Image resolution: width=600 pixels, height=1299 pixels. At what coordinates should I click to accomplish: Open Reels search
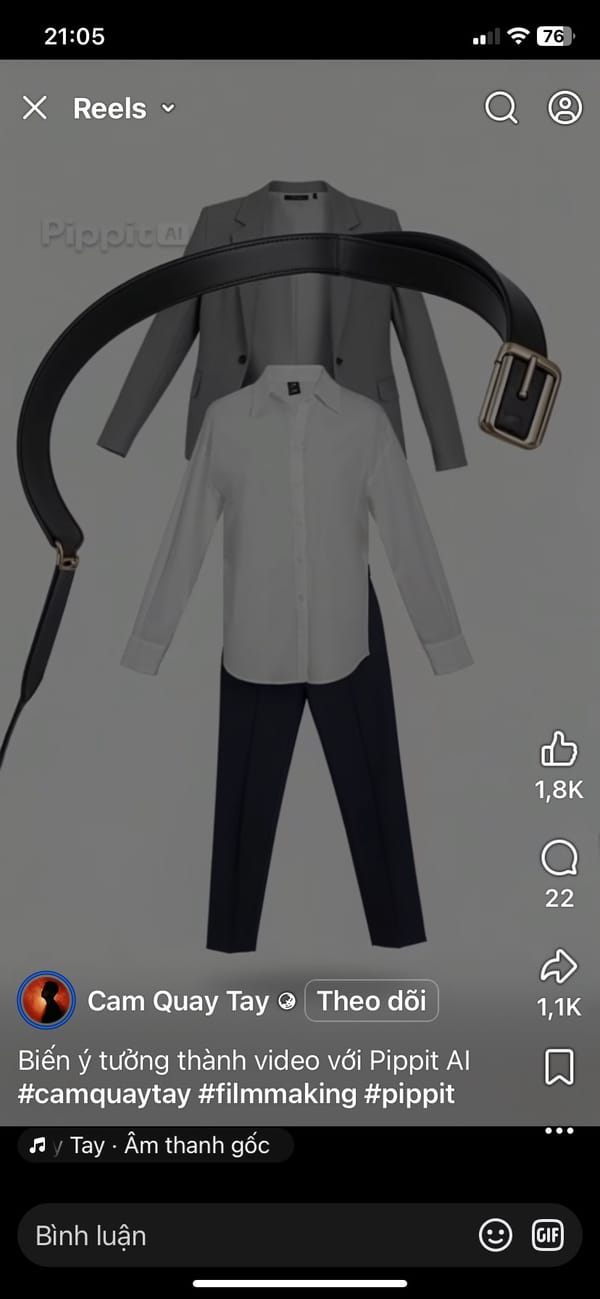pyautogui.click(x=500, y=108)
